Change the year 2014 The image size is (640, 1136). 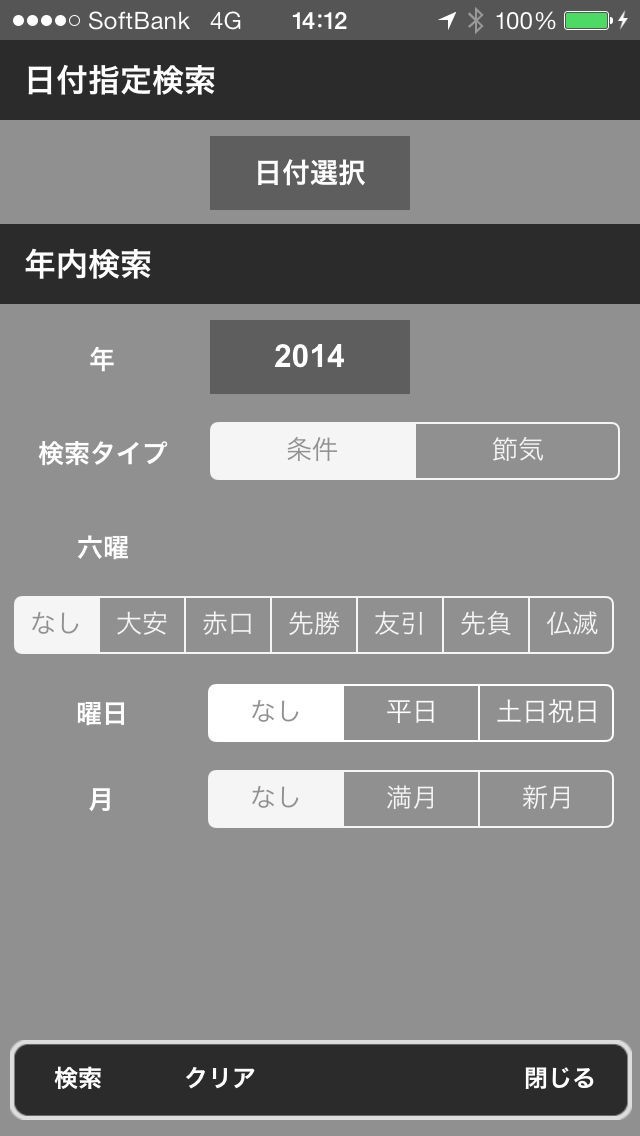310,357
